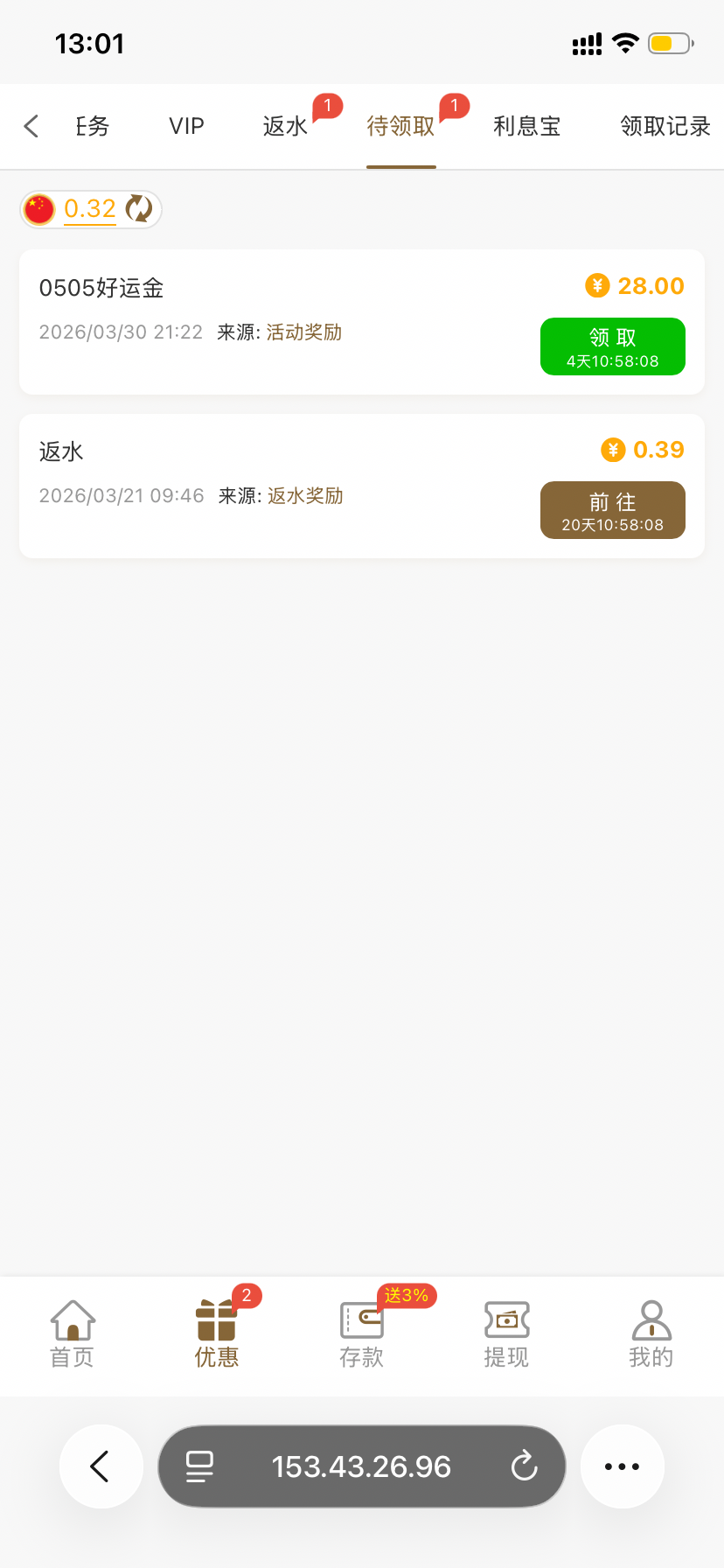Screen dimensions: 724x1568
Task: Reload the page in the address bar
Action: coord(525,1466)
